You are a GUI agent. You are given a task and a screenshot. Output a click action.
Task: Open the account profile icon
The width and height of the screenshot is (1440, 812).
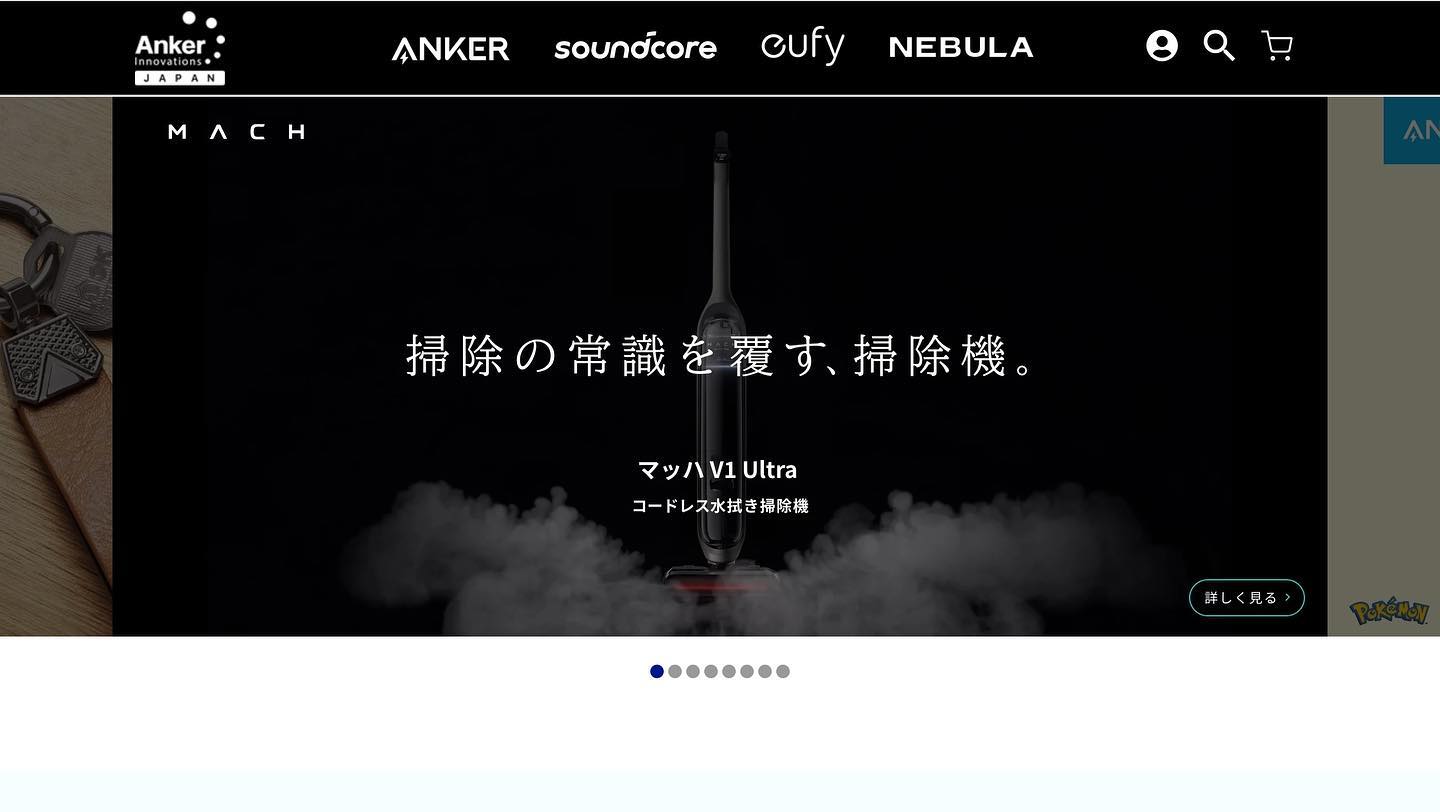tap(1161, 46)
